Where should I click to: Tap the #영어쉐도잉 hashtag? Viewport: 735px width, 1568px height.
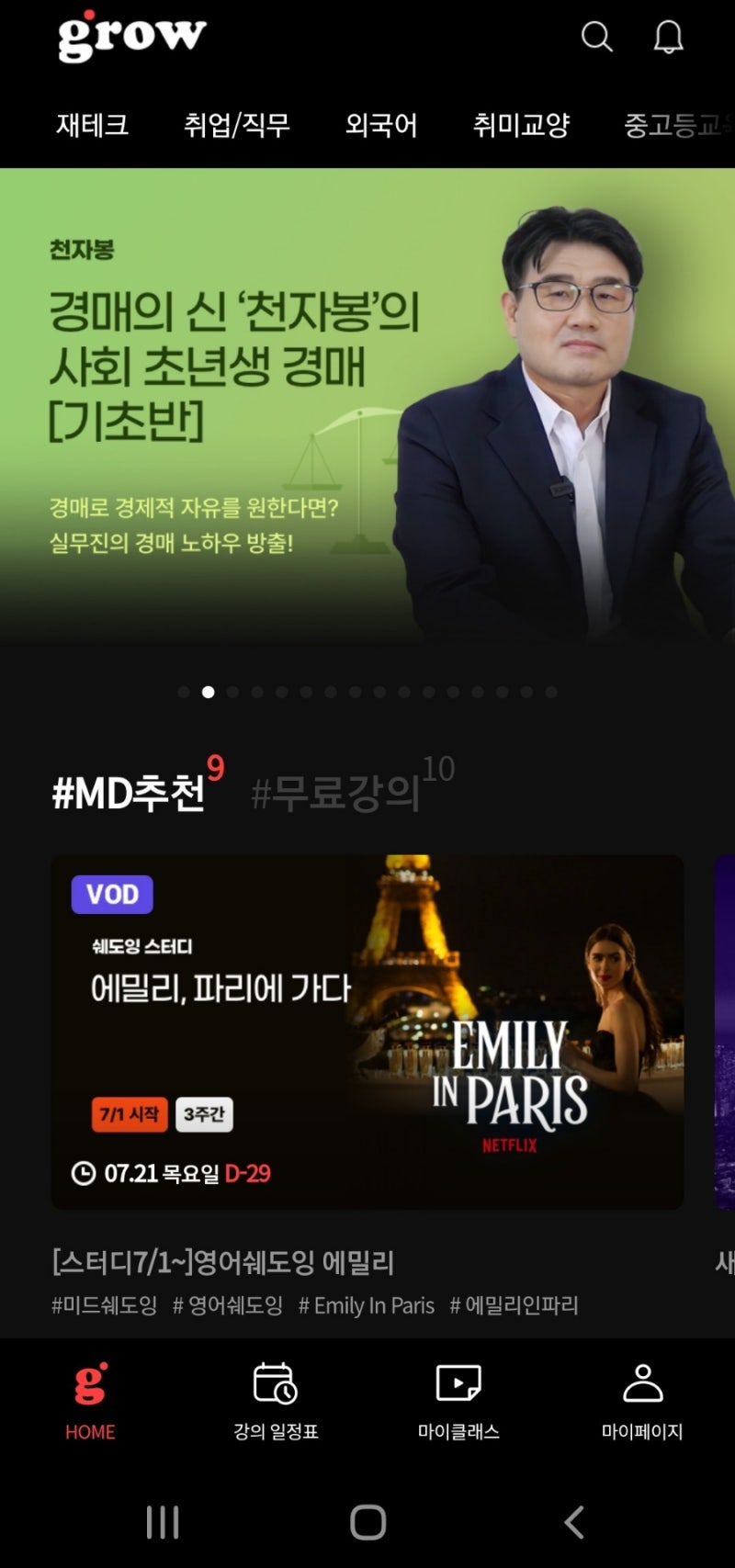click(228, 1305)
